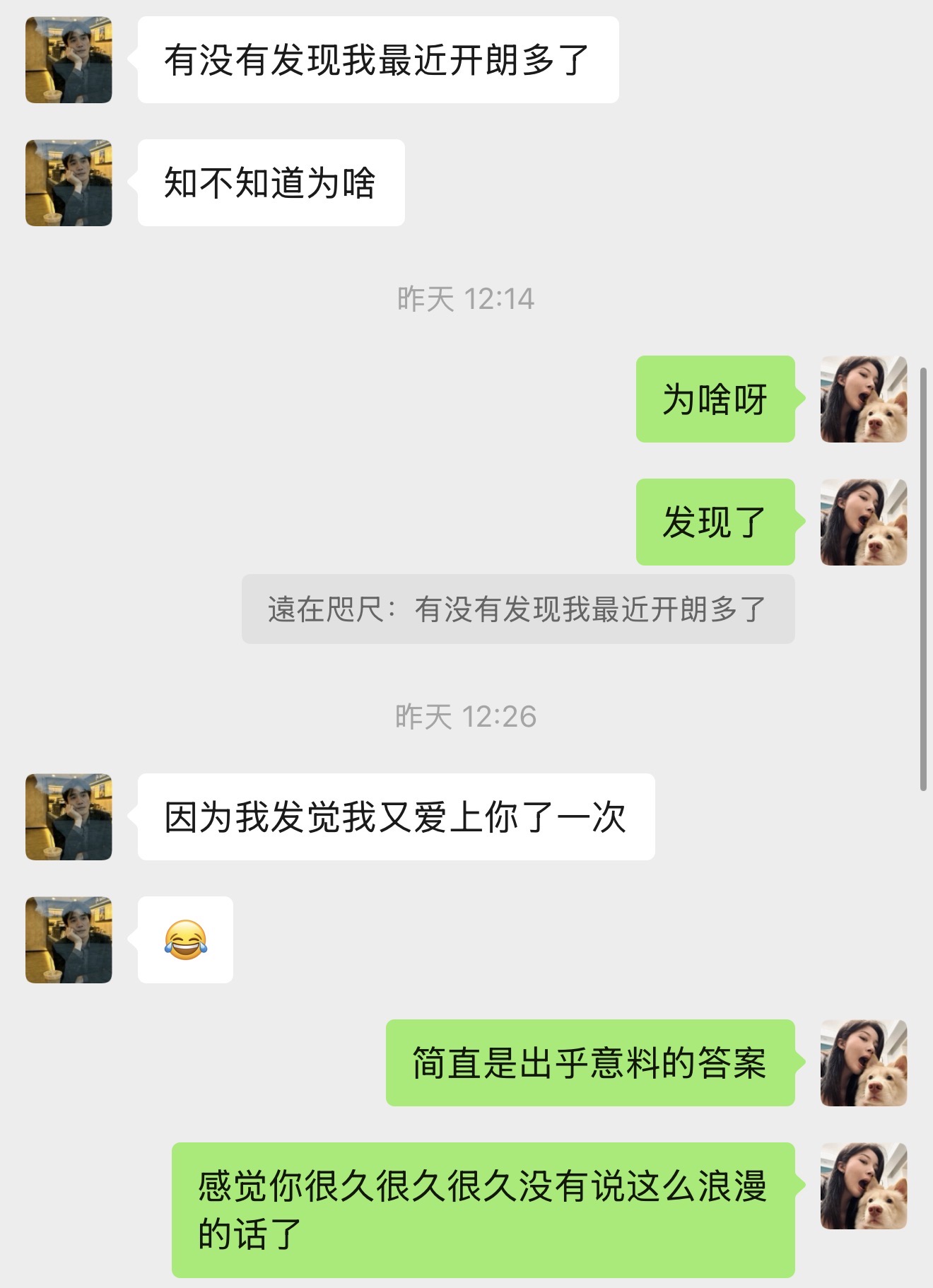Jump to quoted message from 遠在咫尺
Viewport: 933px width, 1288px height.
pos(517,609)
